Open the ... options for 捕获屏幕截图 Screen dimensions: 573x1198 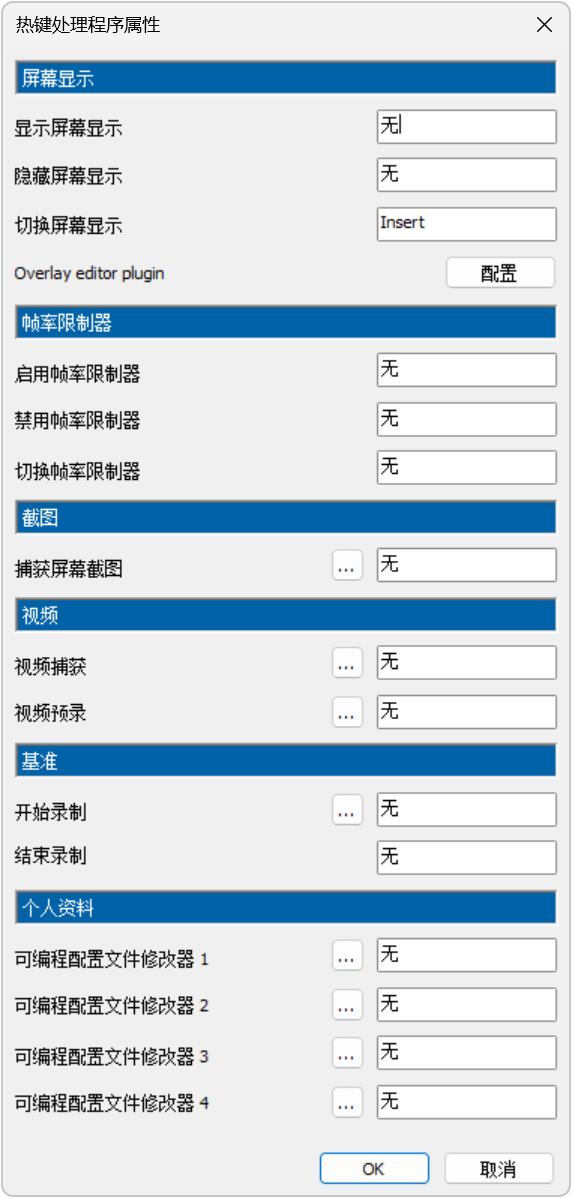pos(348,566)
